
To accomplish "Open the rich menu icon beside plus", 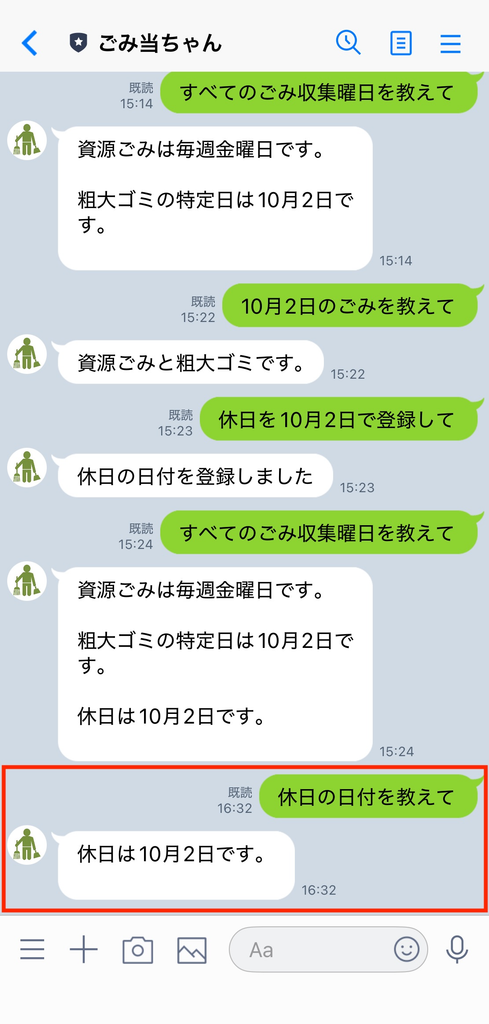I will [x=32, y=949].
